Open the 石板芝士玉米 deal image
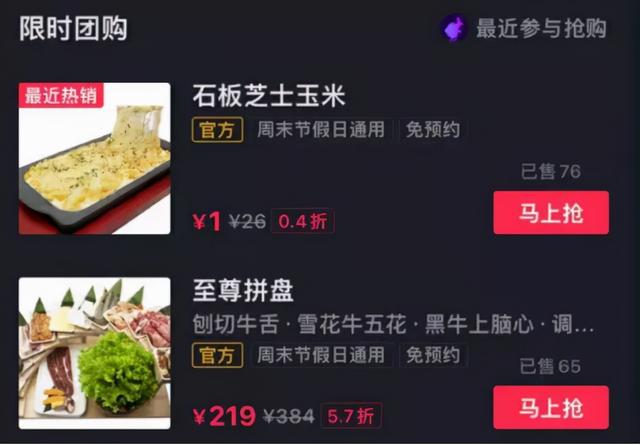The width and height of the screenshot is (640, 445). click(x=95, y=159)
